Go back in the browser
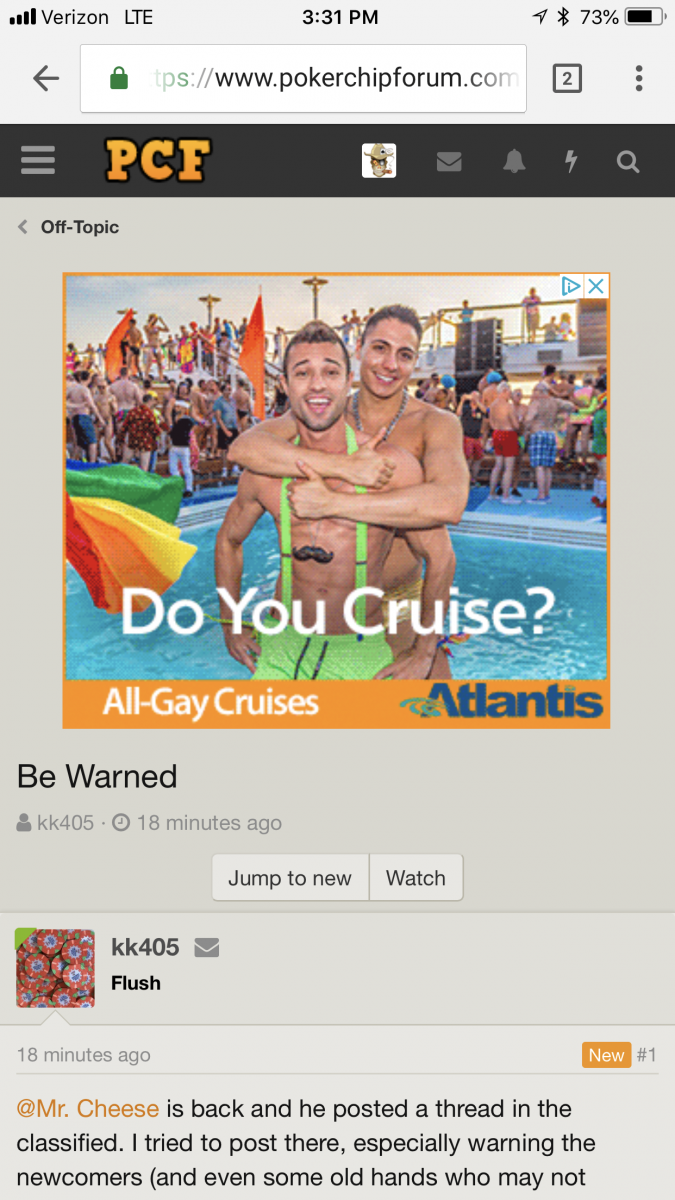The image size is (675, 1200). (46, 78)
